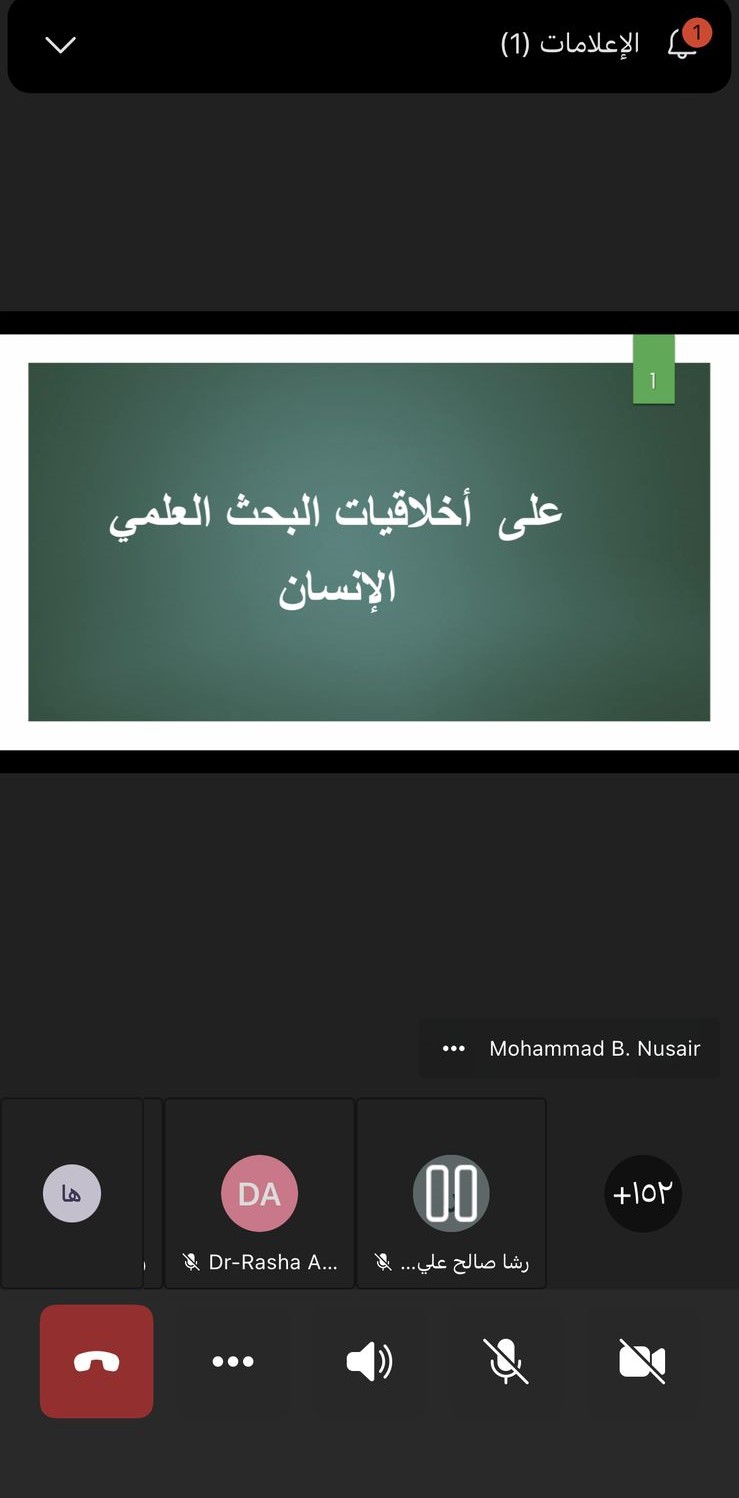This screenshot has width=739, height=1498.
Task: Unmute the microphone
Action: (x=506, y=1361)
